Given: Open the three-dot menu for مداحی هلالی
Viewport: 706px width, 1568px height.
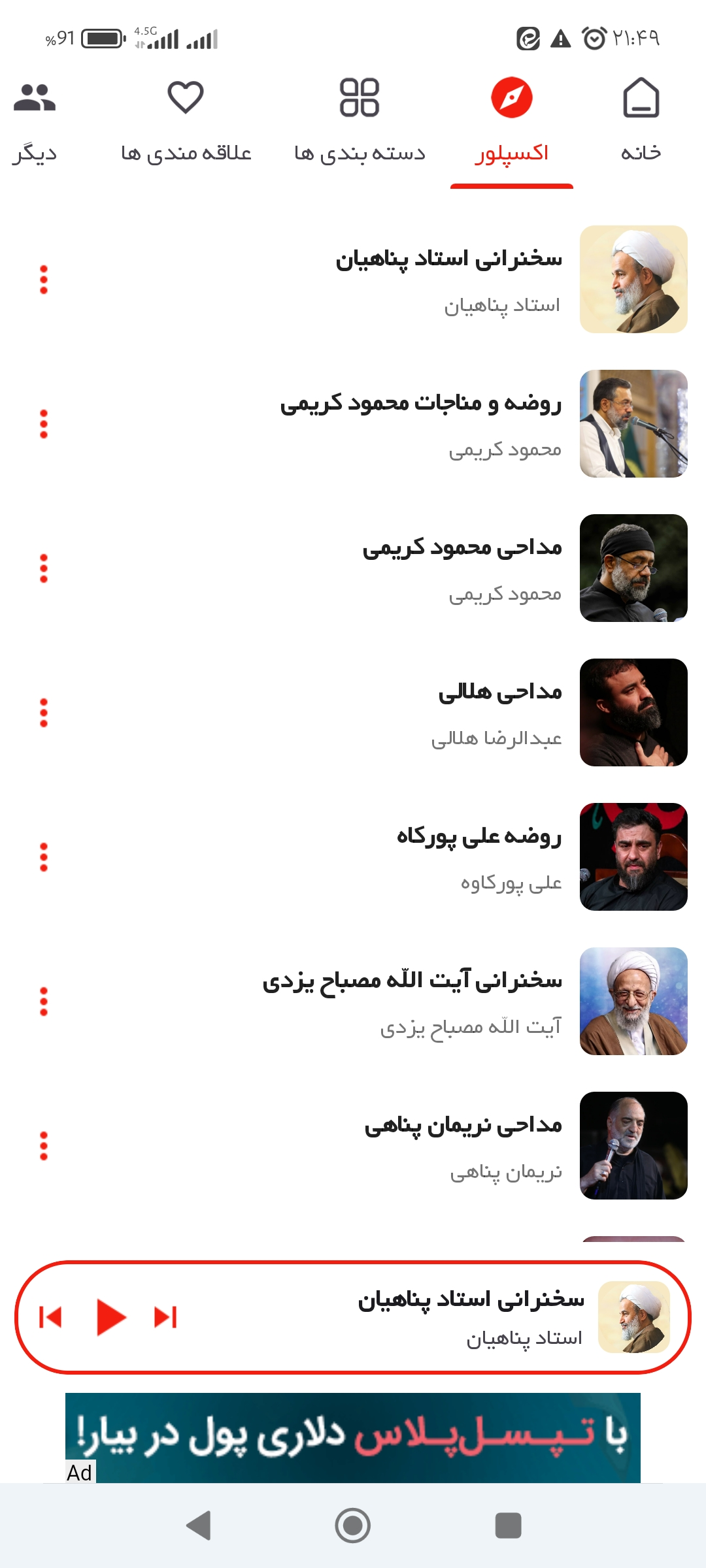Looking at the screenshot, I should point(44,713).
